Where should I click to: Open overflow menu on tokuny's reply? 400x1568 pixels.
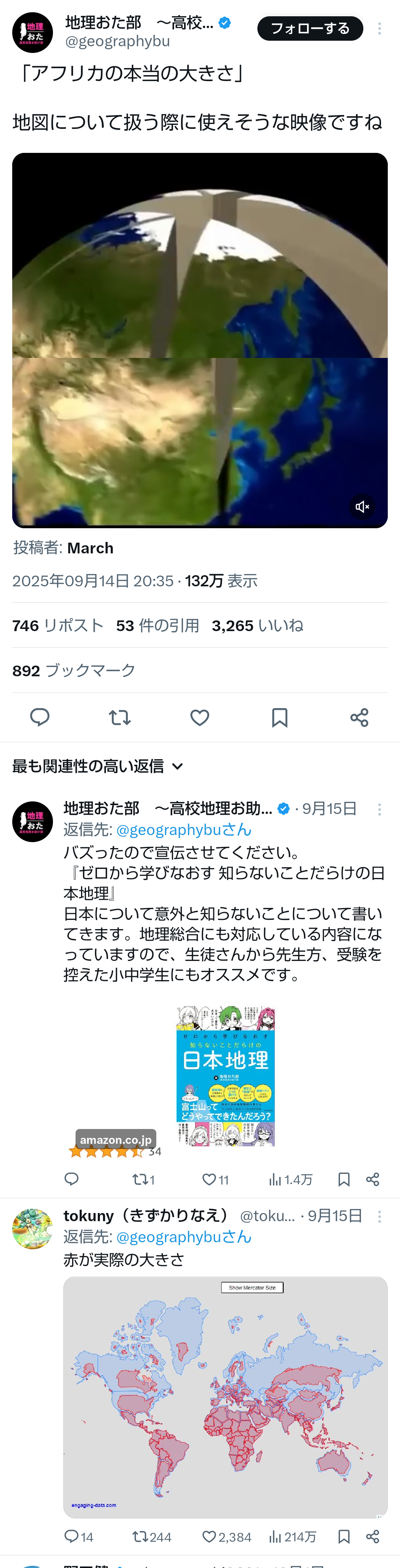(x=379, y=1216)
